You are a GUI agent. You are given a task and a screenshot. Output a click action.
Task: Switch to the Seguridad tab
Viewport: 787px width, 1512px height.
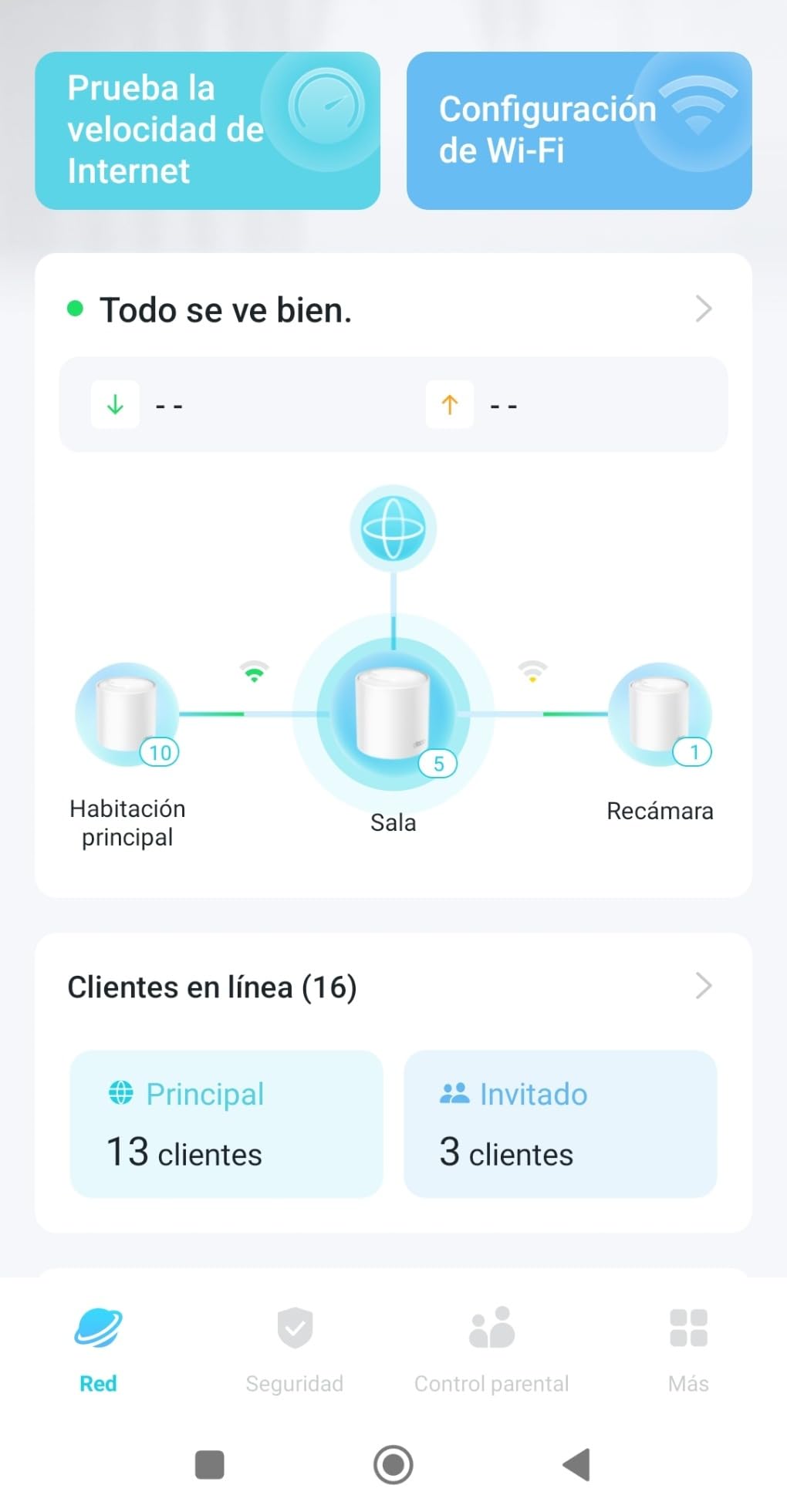[x=294, y=1350]
